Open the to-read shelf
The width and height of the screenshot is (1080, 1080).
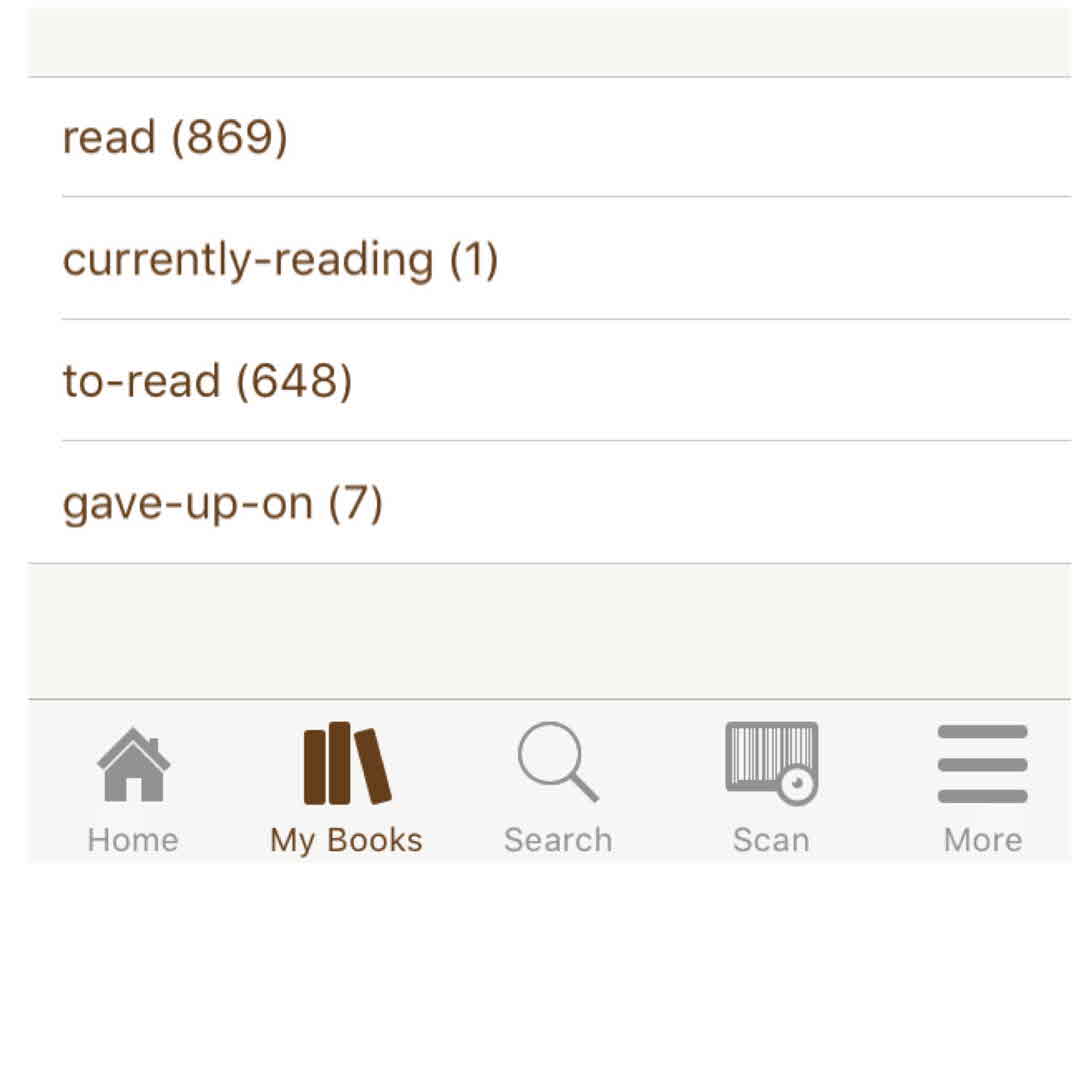207,381
